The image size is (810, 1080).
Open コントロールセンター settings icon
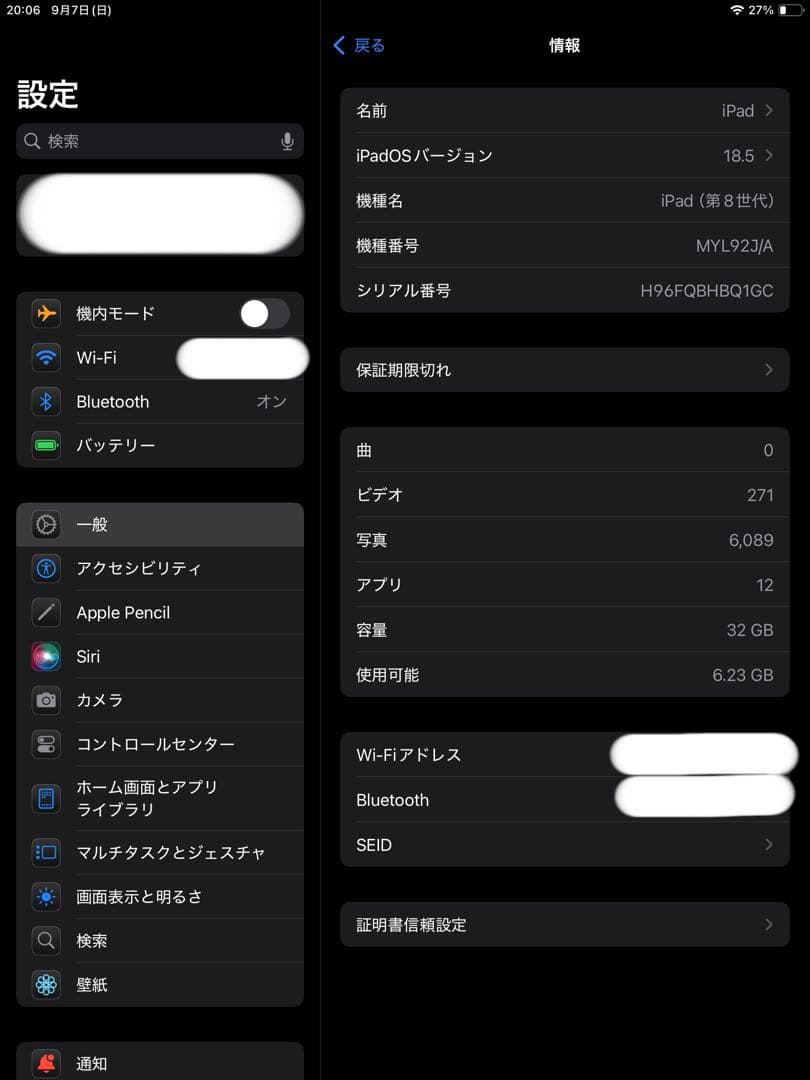click(x=46, y=744)
